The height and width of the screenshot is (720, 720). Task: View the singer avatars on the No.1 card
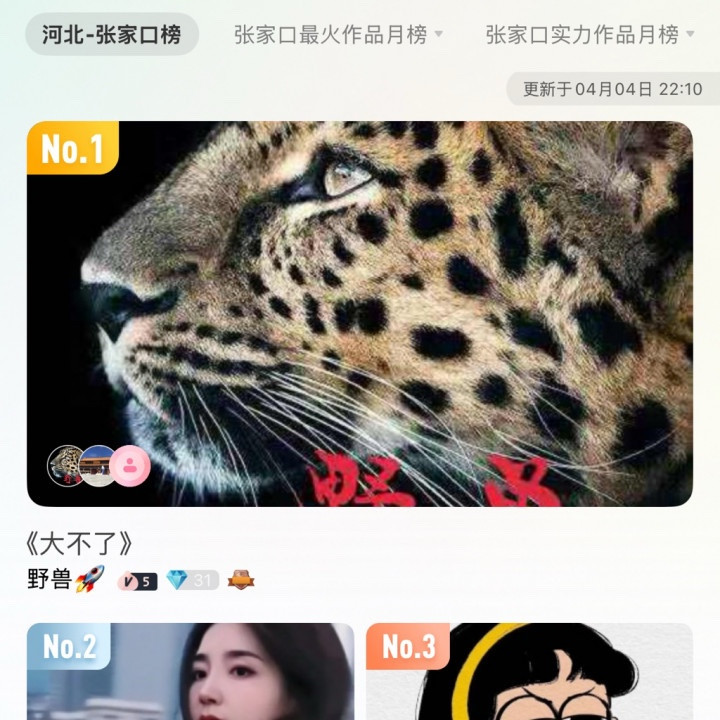tap(99, 465)
